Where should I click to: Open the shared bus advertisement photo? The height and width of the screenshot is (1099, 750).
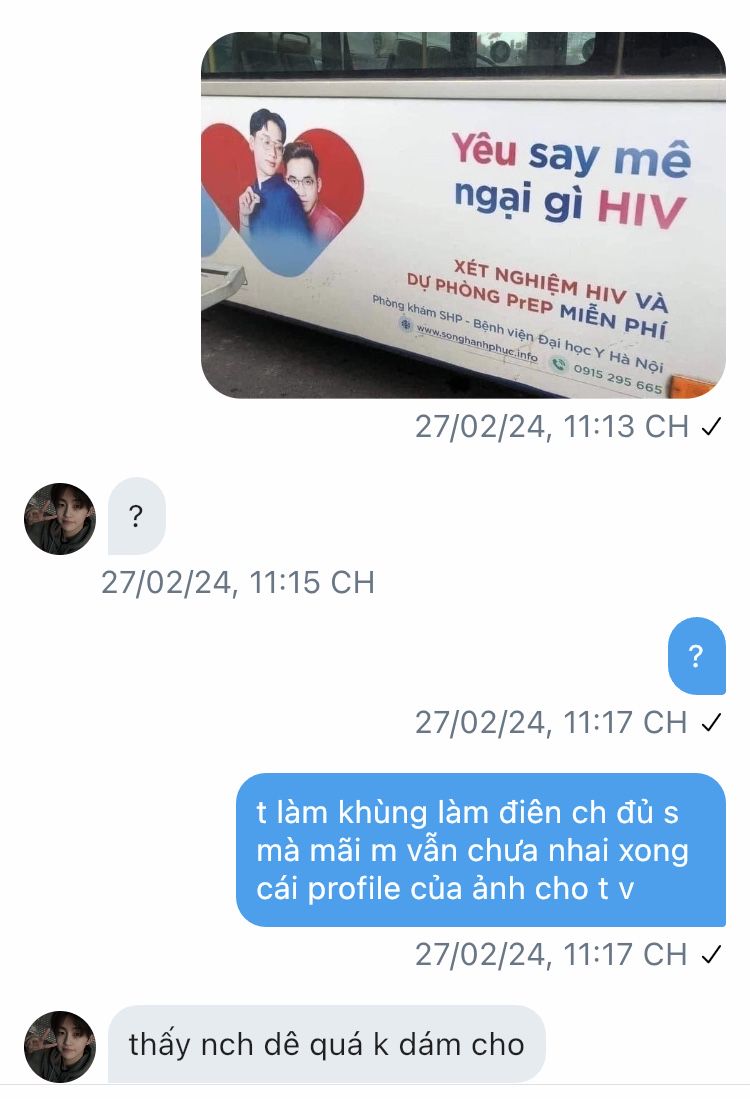coord(463,215)
